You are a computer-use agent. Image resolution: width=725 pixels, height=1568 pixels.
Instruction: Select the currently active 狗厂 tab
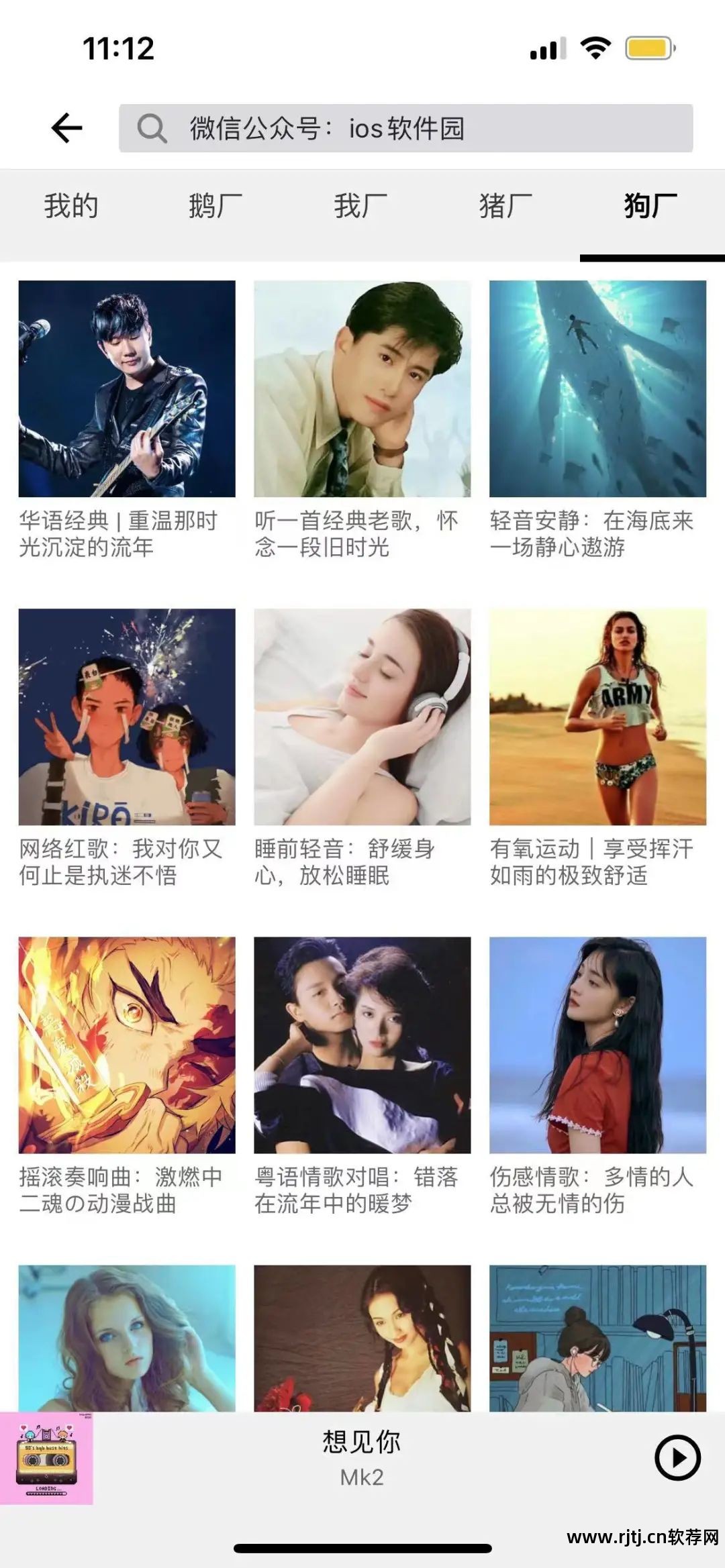(x=648, y=207)
